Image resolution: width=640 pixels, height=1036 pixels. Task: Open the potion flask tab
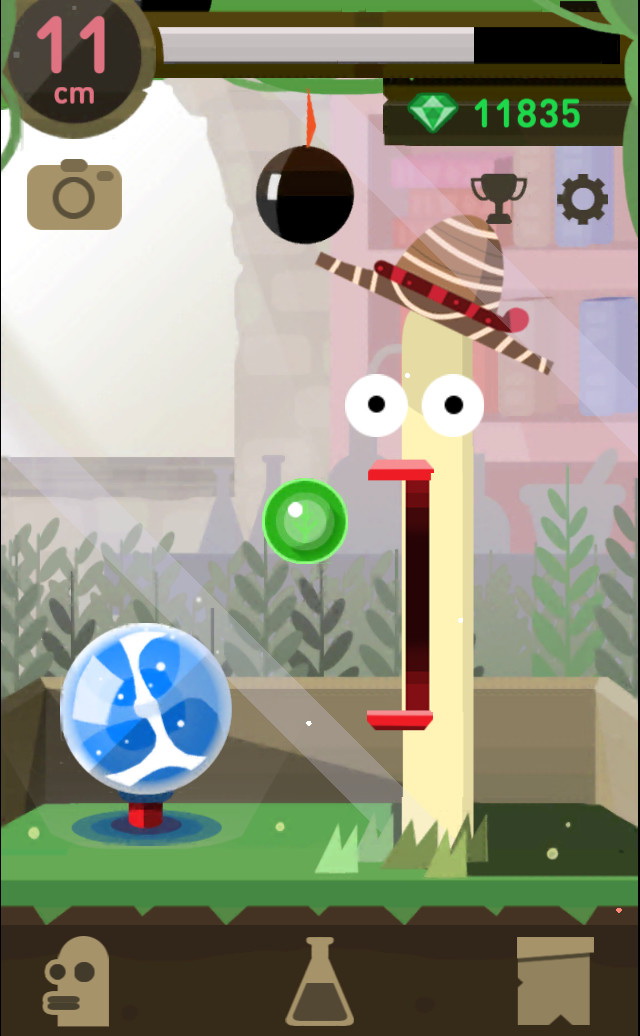point(320,981)
